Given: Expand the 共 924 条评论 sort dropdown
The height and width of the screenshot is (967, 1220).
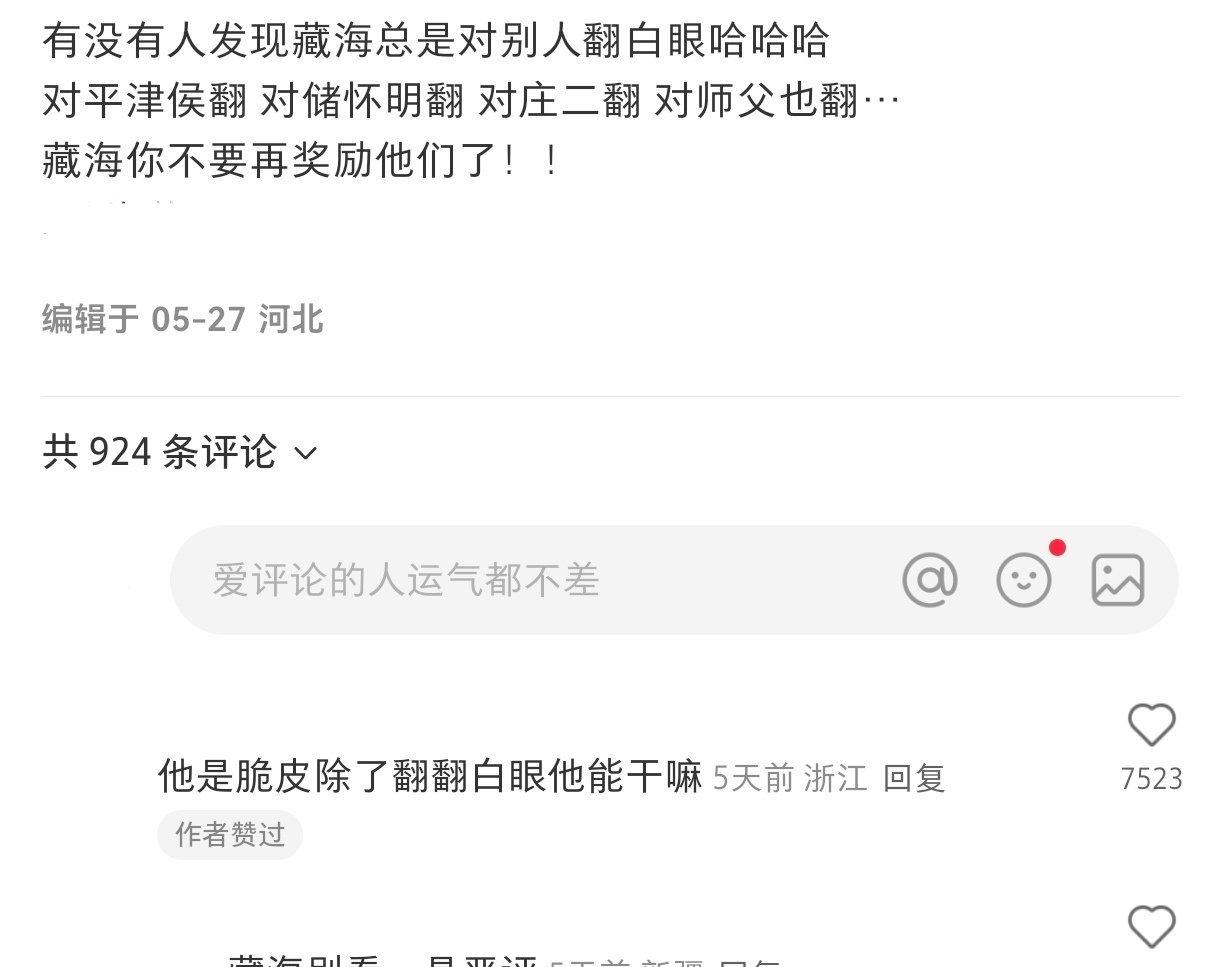Looking at the screenshot, I should 306,453.
